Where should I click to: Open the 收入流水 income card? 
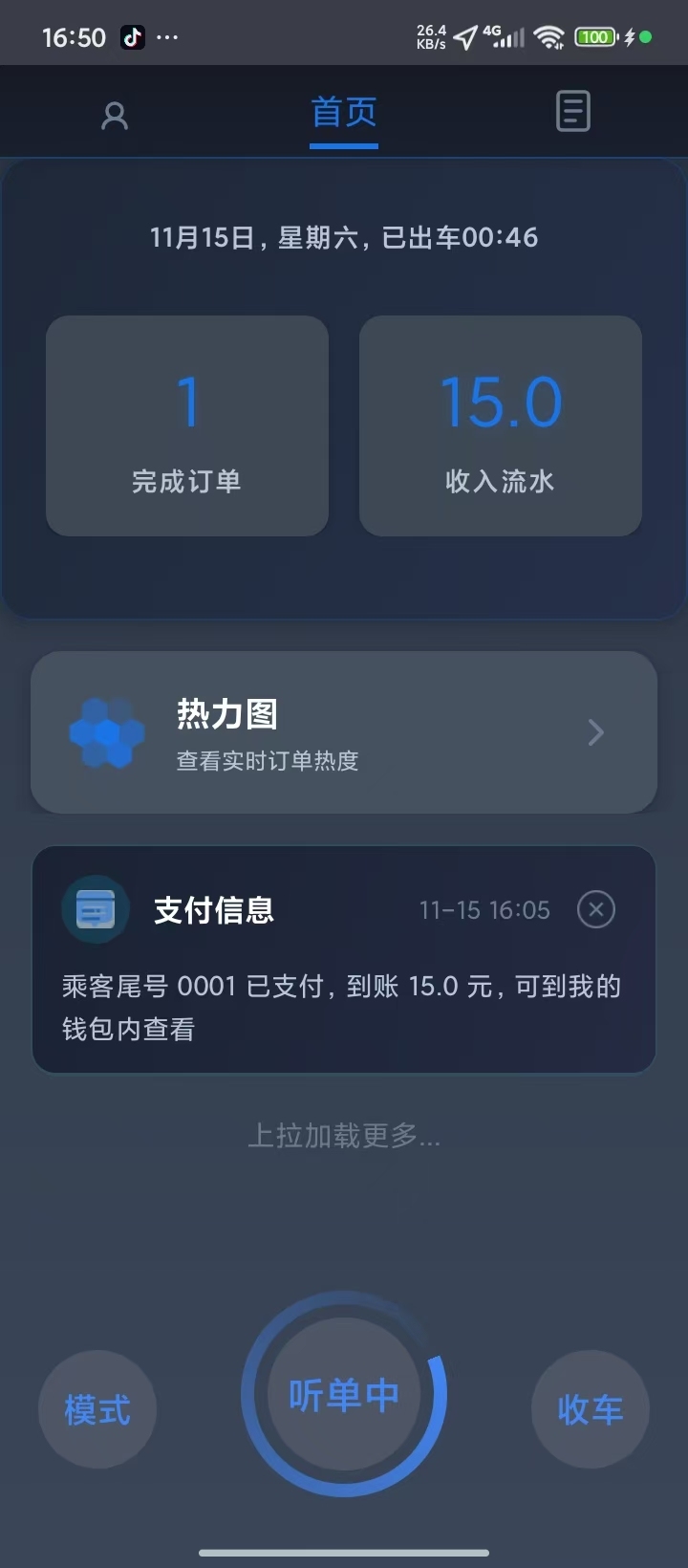[x=500, y=425]
